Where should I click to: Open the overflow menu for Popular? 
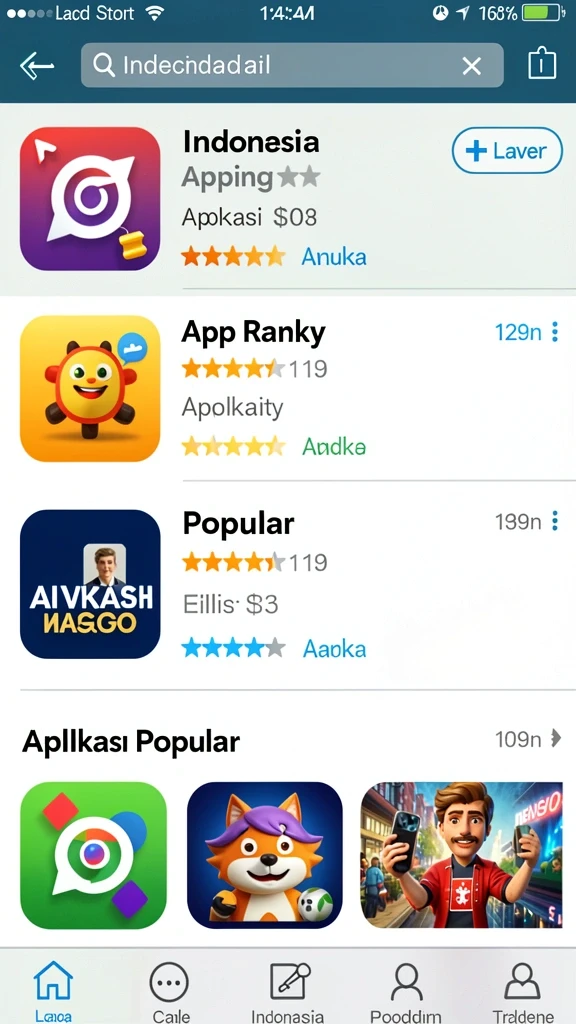554,521
